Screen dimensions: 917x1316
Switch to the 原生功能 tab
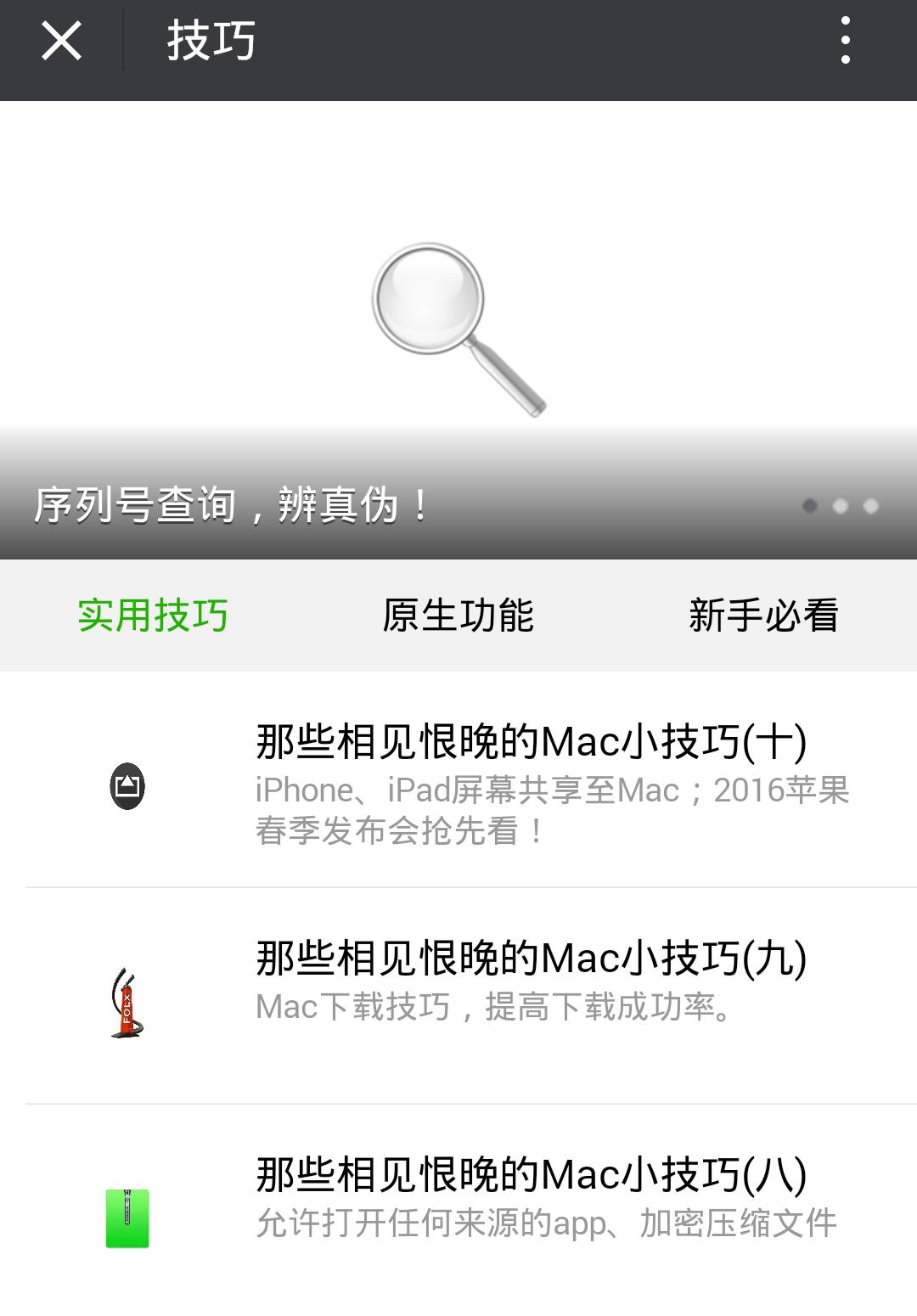(x=458, y=617)
